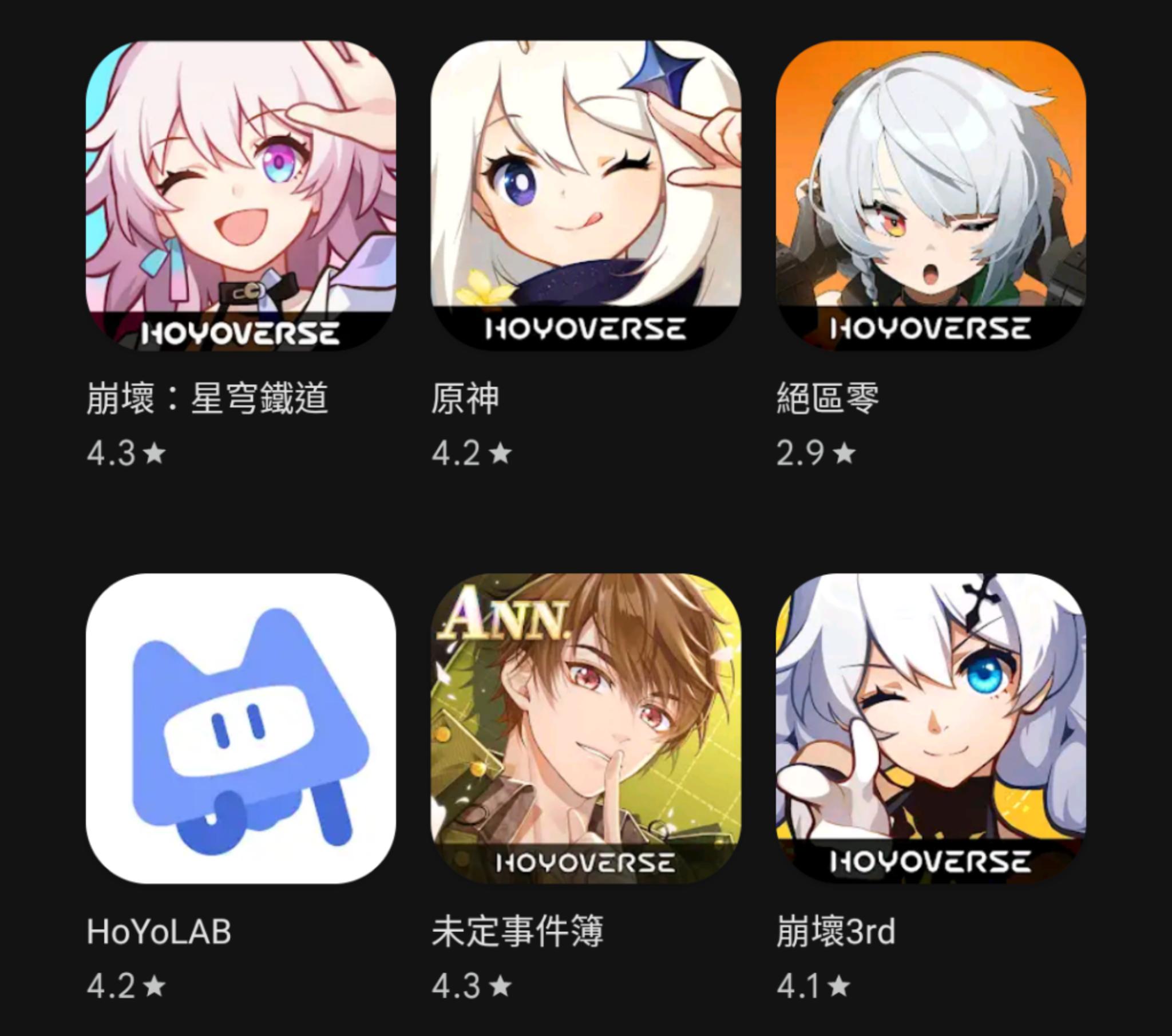Open the 崩壞3rd app page
This screenshot has width=1172, height=1036.
tap(931, 728)
